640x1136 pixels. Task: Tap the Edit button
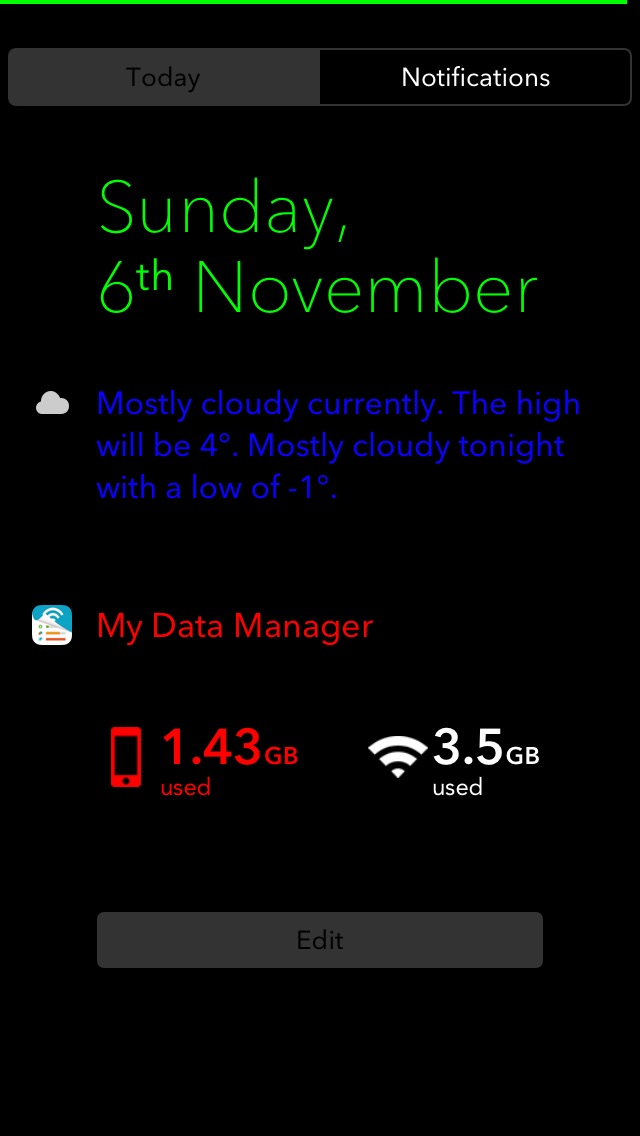click(320, 940)
